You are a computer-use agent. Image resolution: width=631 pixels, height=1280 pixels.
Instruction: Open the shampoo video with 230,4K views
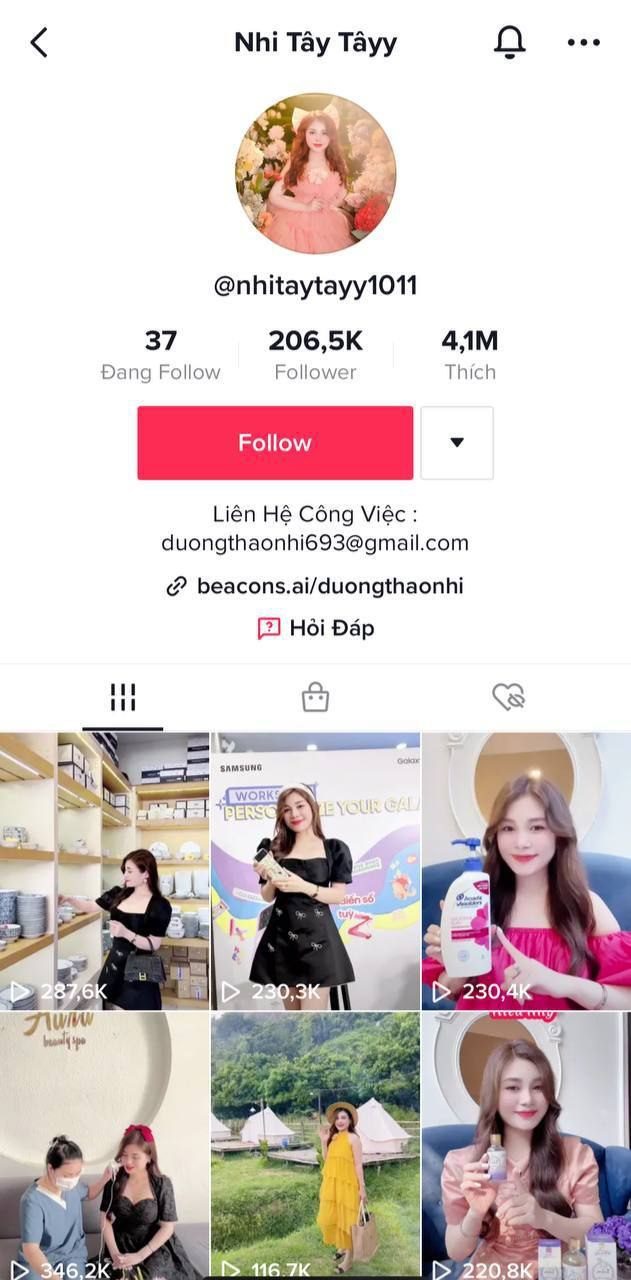[526, 870]
